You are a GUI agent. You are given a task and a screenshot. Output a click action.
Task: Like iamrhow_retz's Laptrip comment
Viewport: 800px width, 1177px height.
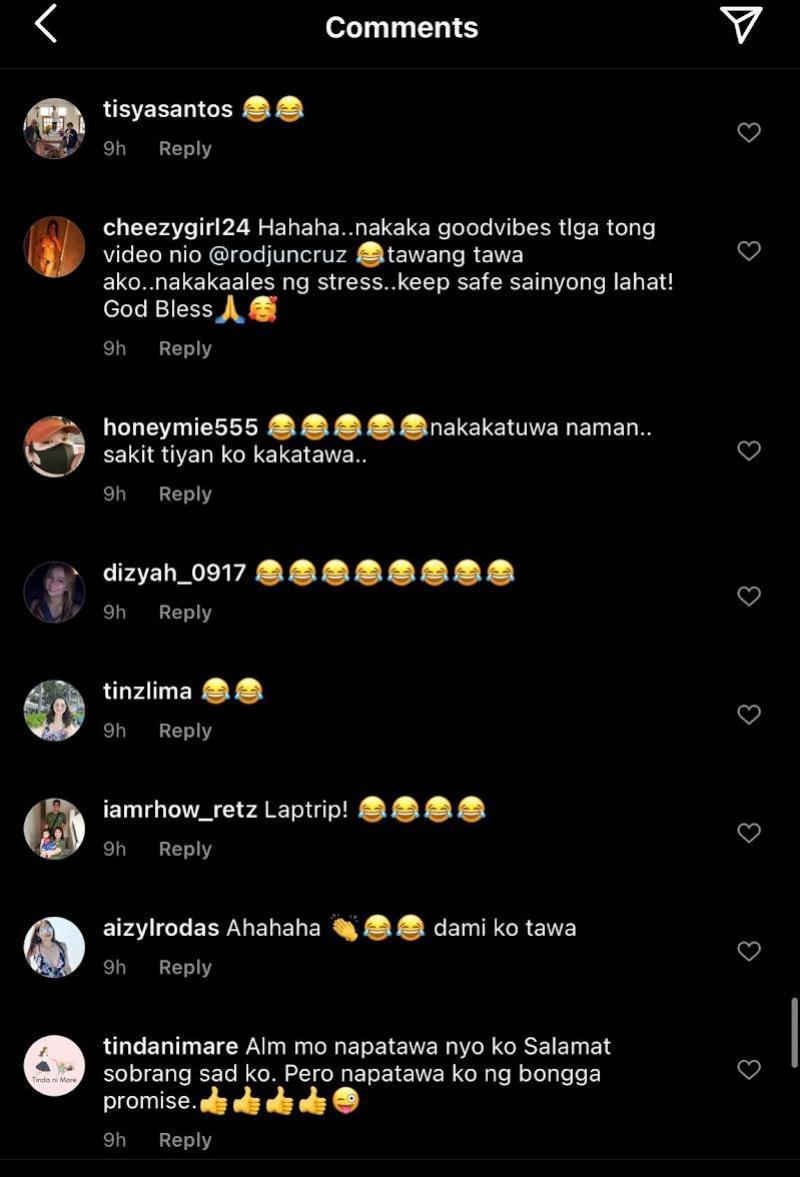point(749,832)
